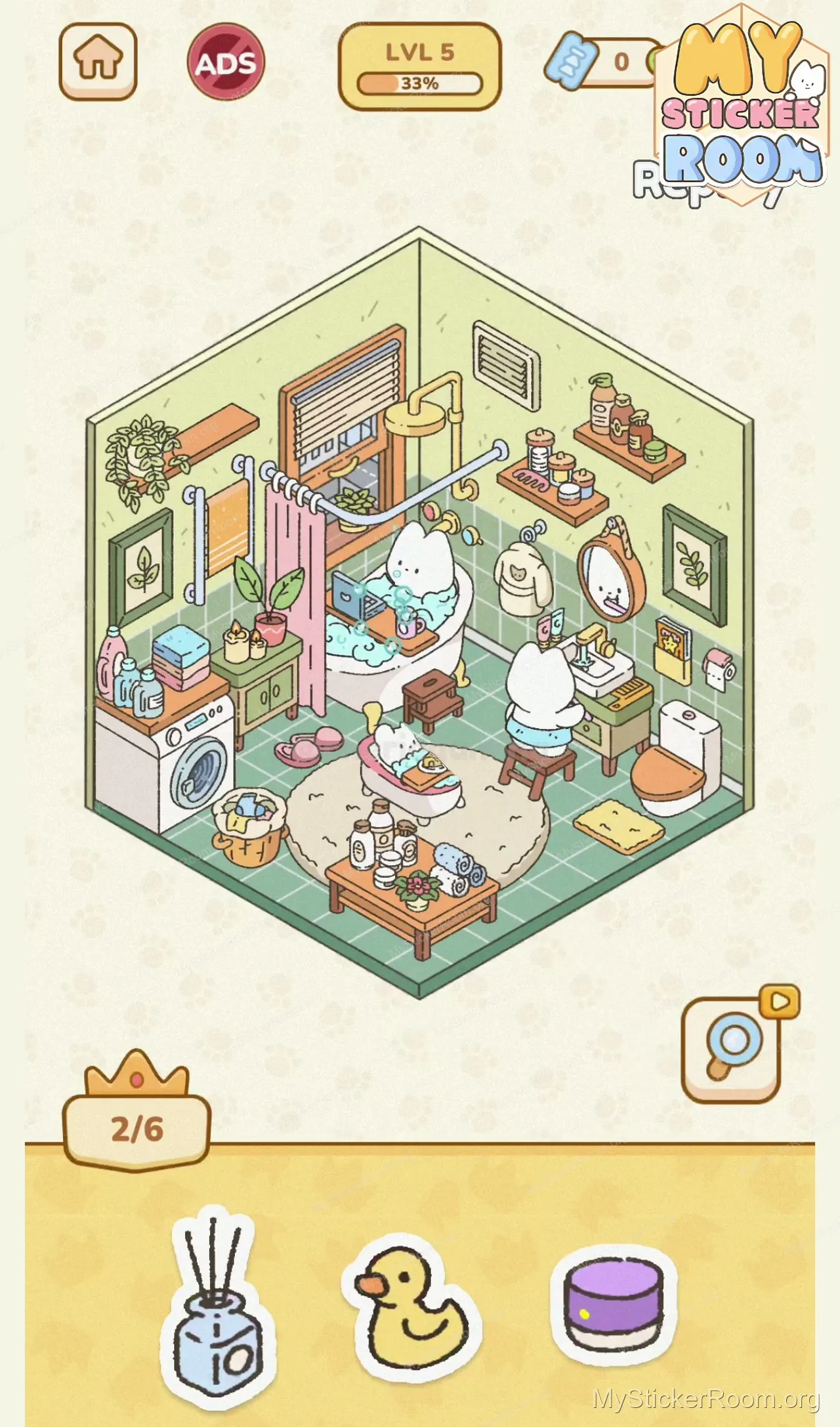This screenshot has width=840, height=1427.
Task: Open the remove ads offer
Action: point(226,62)
